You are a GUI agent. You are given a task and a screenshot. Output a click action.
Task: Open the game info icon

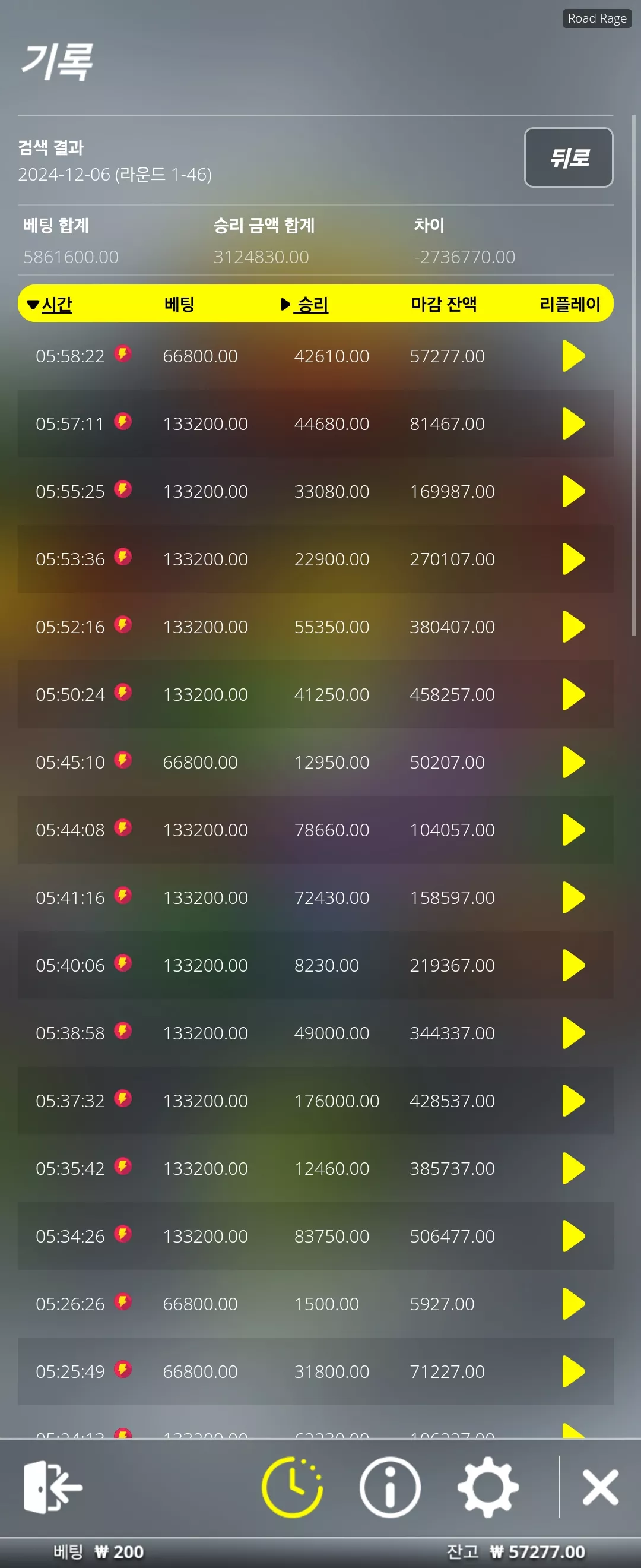390,1487
